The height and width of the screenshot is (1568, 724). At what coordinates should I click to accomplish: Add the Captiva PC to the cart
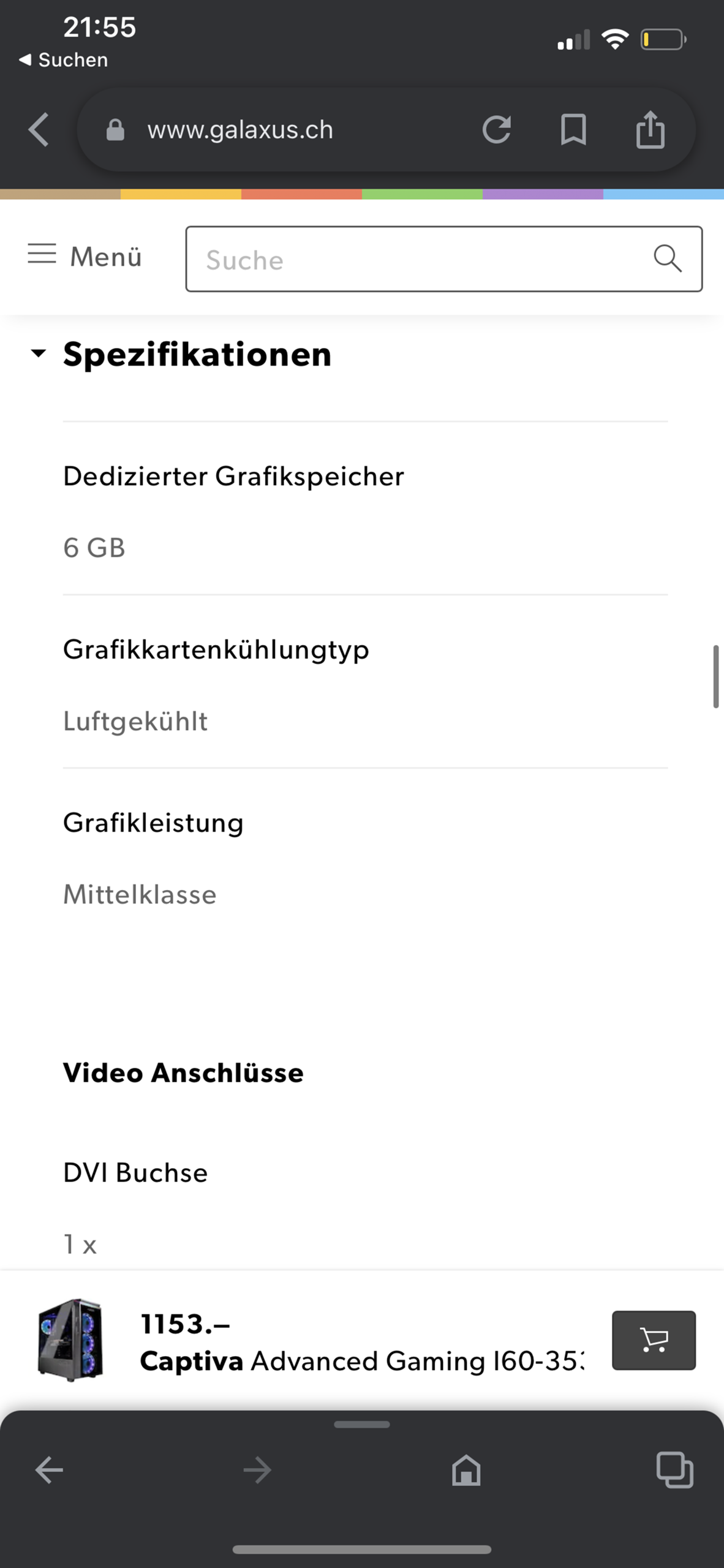tap(653, 1341)
